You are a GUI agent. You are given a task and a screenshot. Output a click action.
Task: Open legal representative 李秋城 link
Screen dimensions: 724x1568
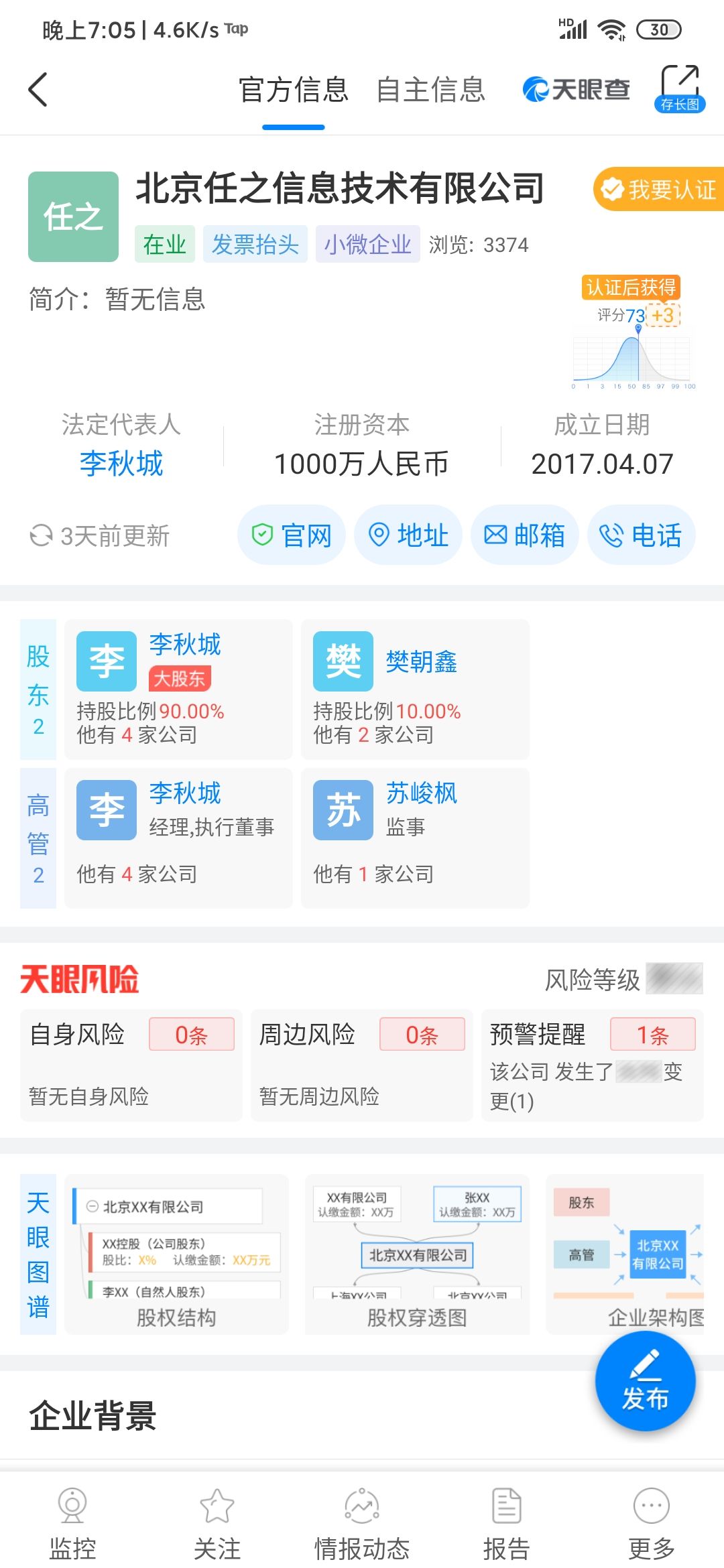pos(121,464)
